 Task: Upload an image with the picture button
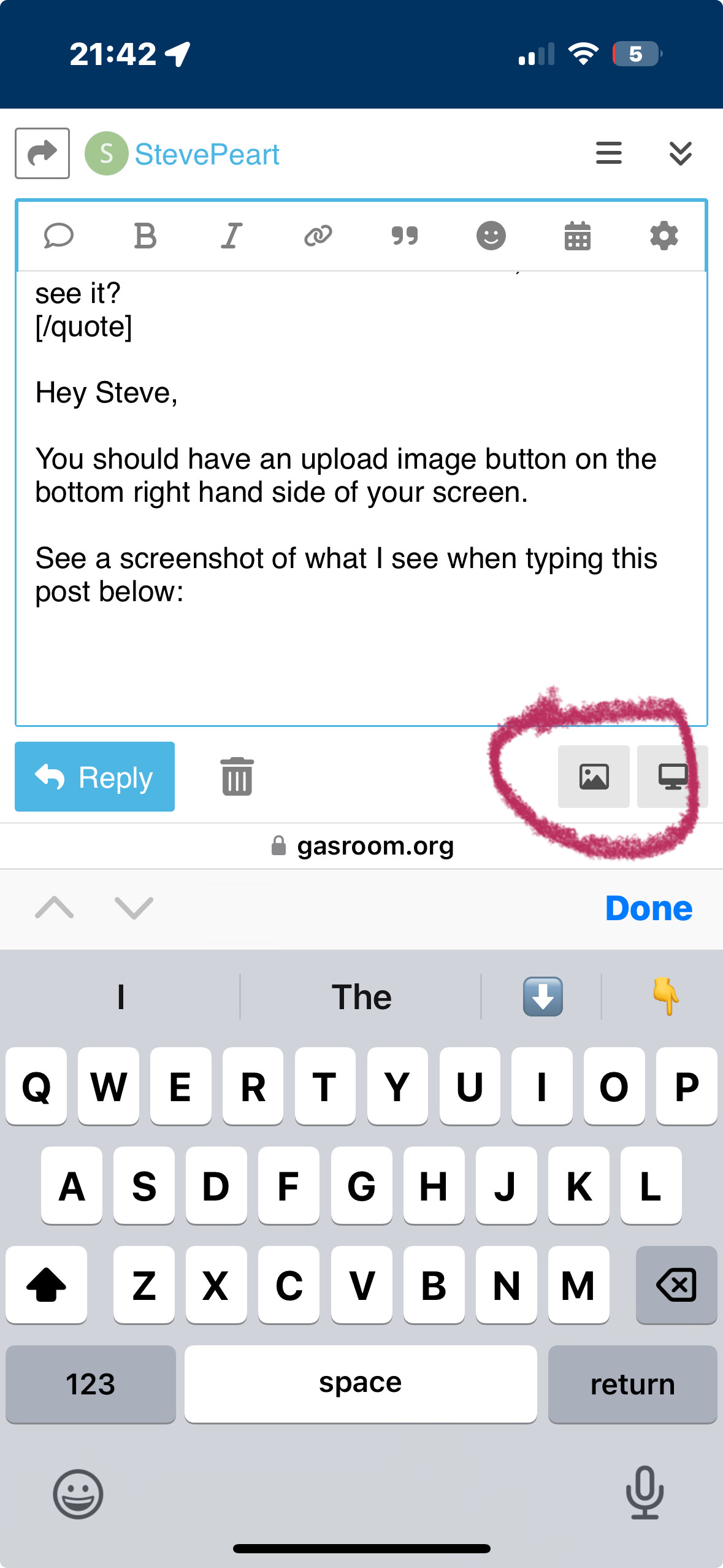(x=594, y=777)
